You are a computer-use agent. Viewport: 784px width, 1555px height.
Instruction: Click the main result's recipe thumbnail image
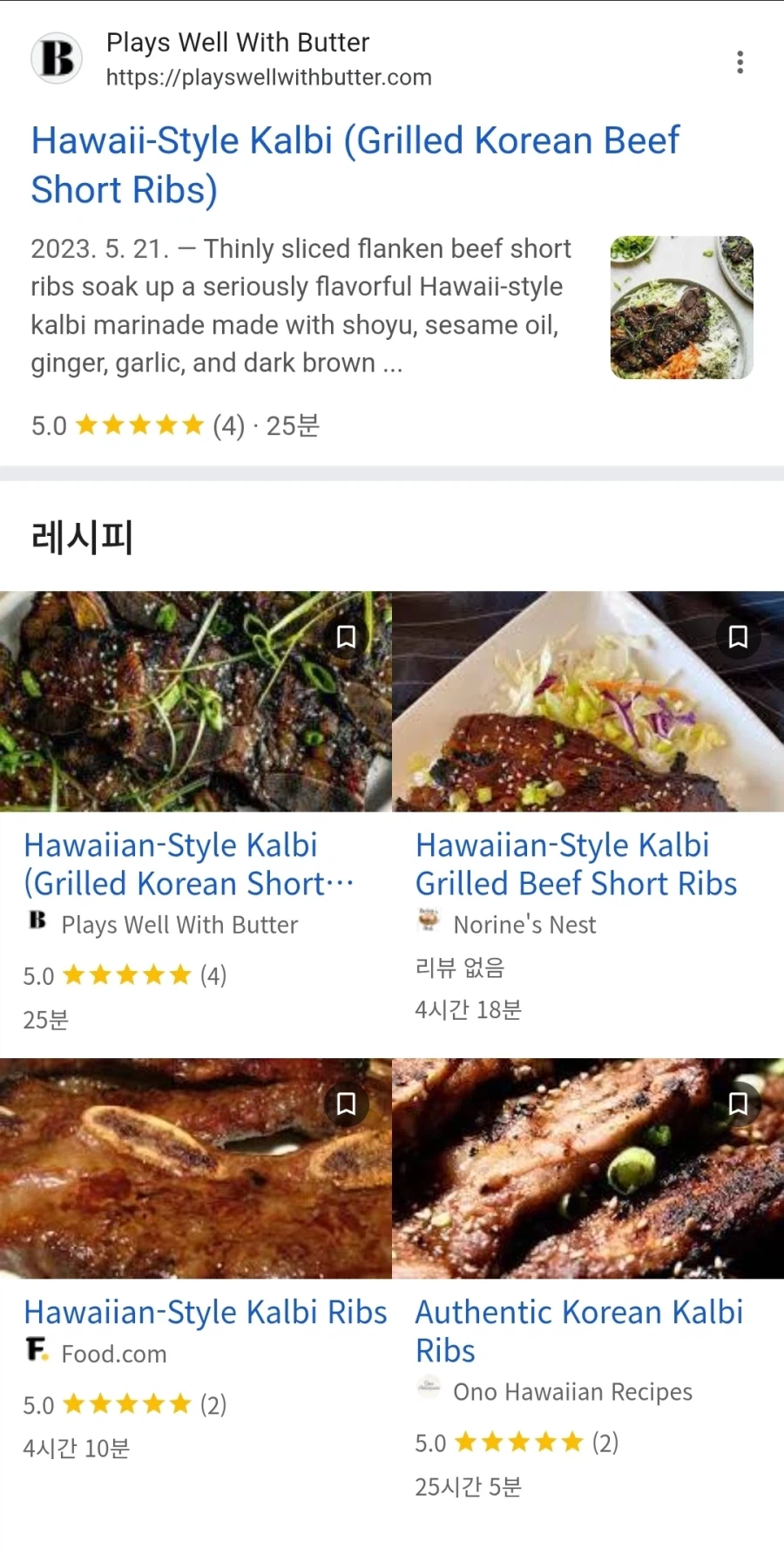681,307
